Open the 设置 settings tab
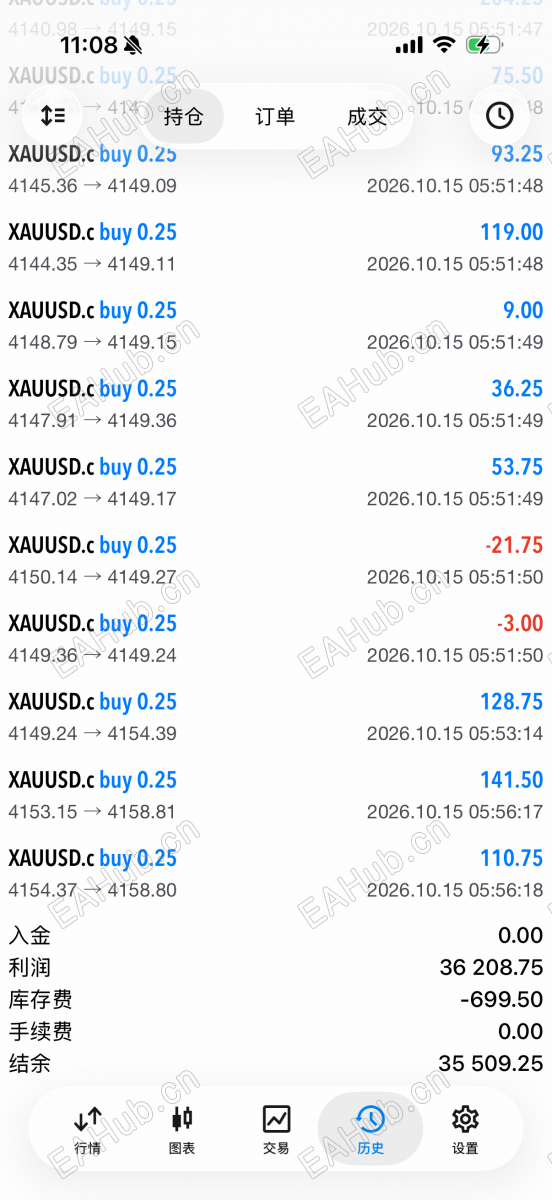552x1200 pixels. pos(465,1130)
